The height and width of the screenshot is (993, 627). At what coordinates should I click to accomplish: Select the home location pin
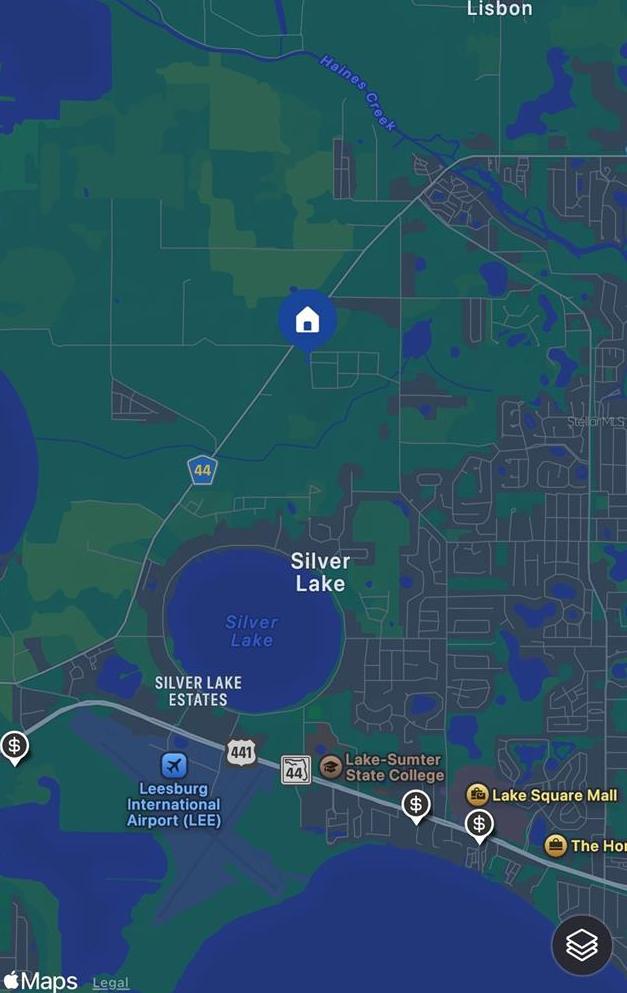[x=307, y=320]
